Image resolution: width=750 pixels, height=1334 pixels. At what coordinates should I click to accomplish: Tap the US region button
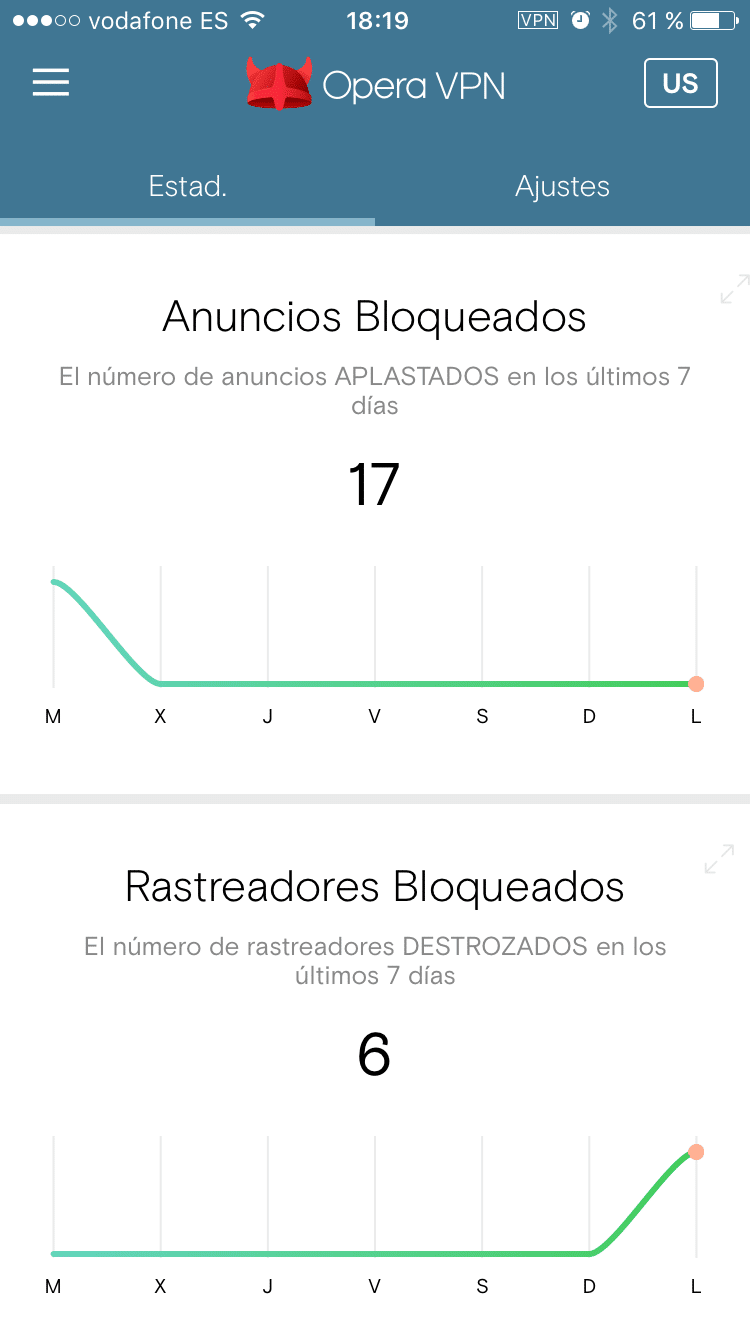(x=680, y=83)
